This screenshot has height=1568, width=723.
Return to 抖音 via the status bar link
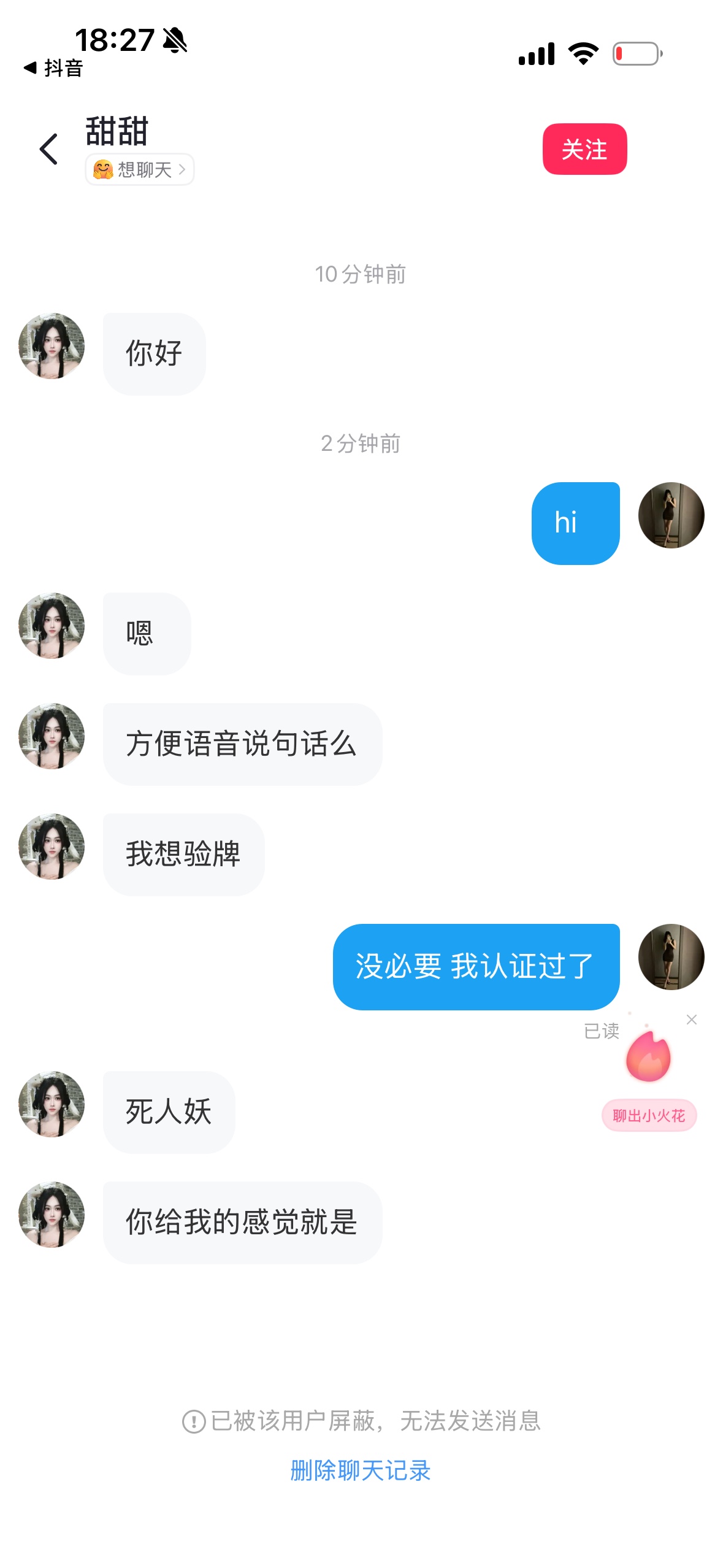53,67
